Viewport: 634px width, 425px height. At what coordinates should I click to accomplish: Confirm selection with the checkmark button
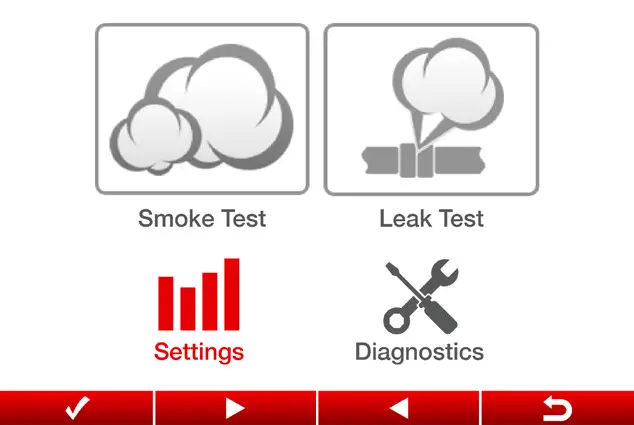click(x=77, y=408)
